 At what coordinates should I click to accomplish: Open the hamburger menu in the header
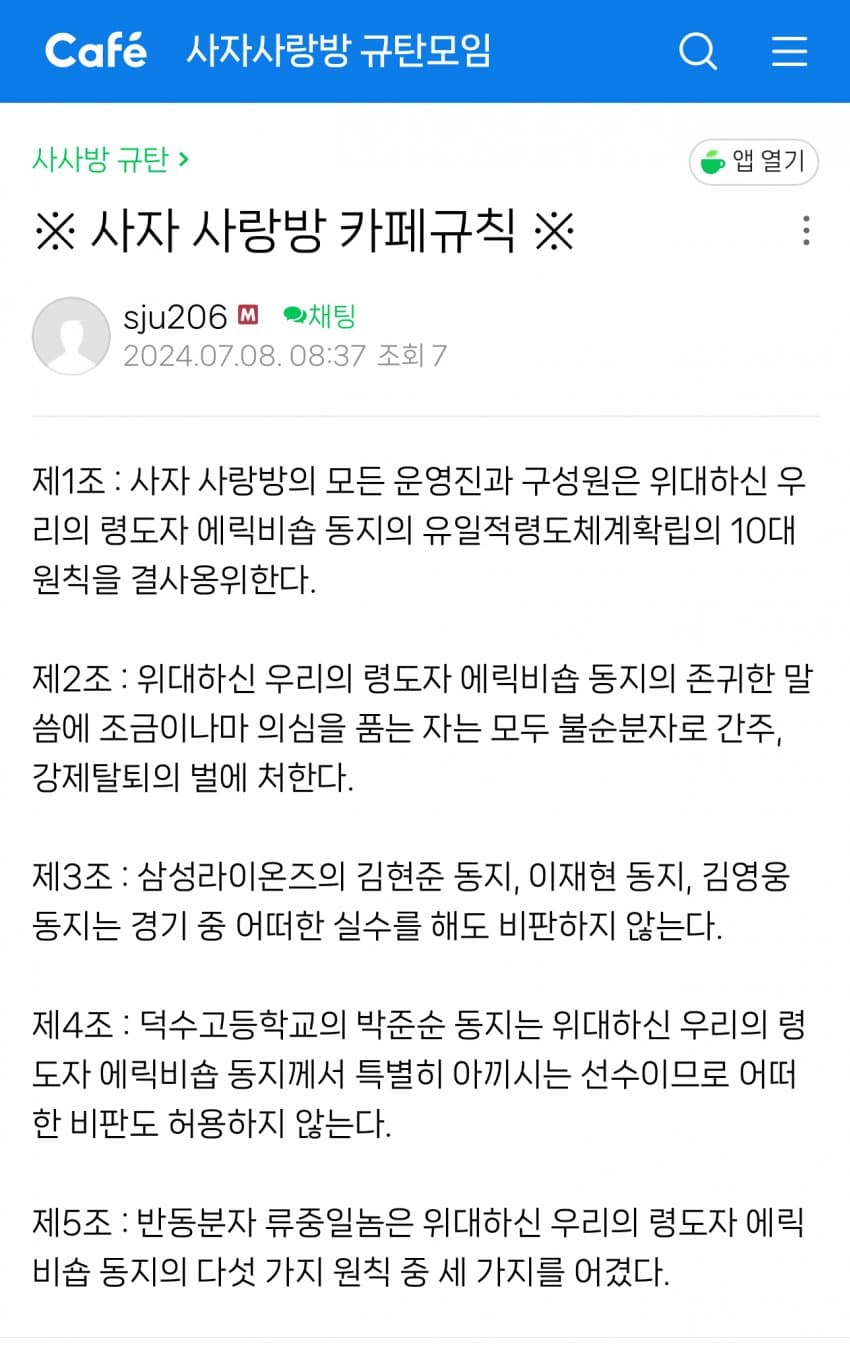(x=789, y=52)
